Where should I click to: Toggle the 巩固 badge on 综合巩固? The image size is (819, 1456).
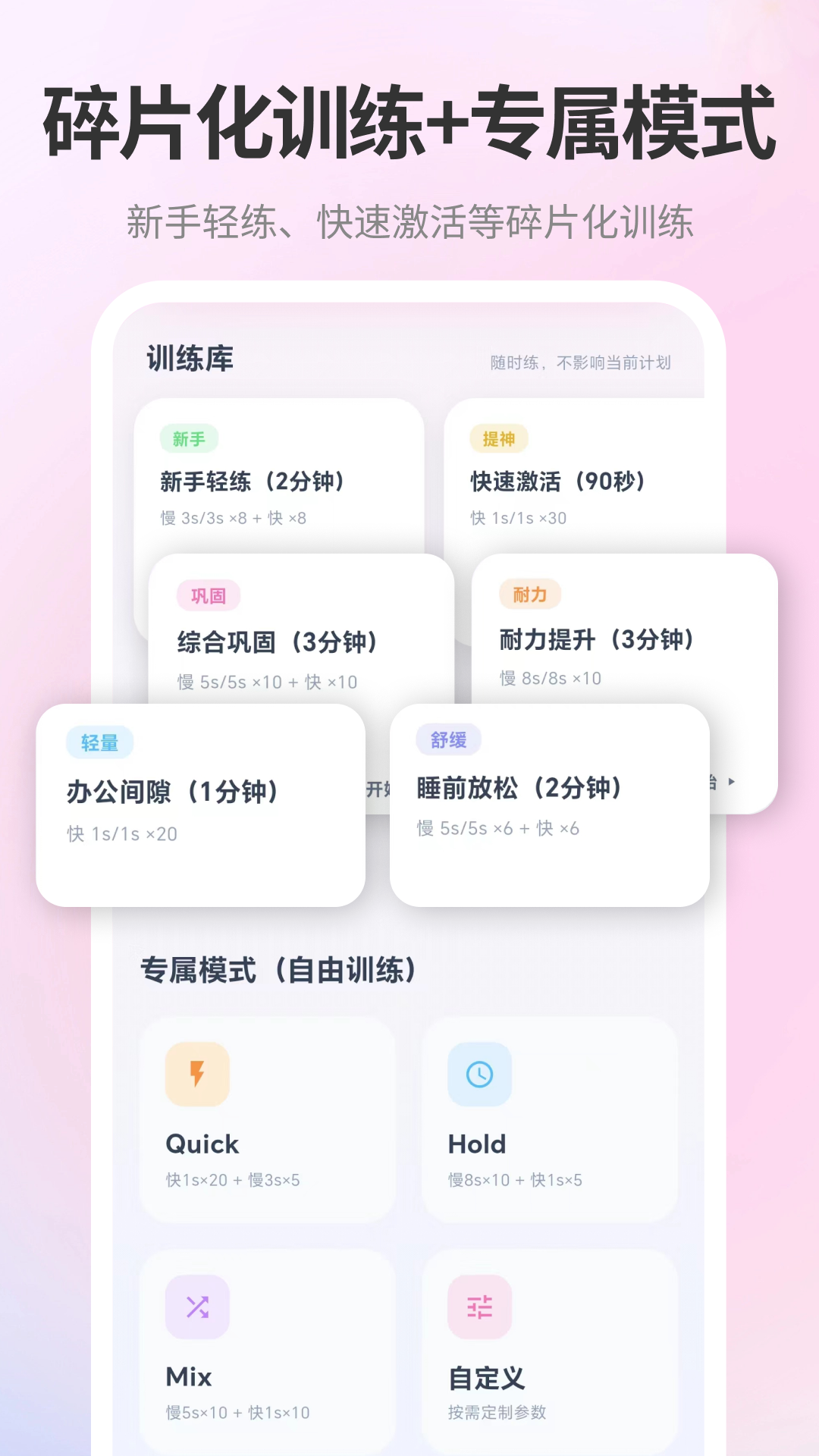point(208,596)
